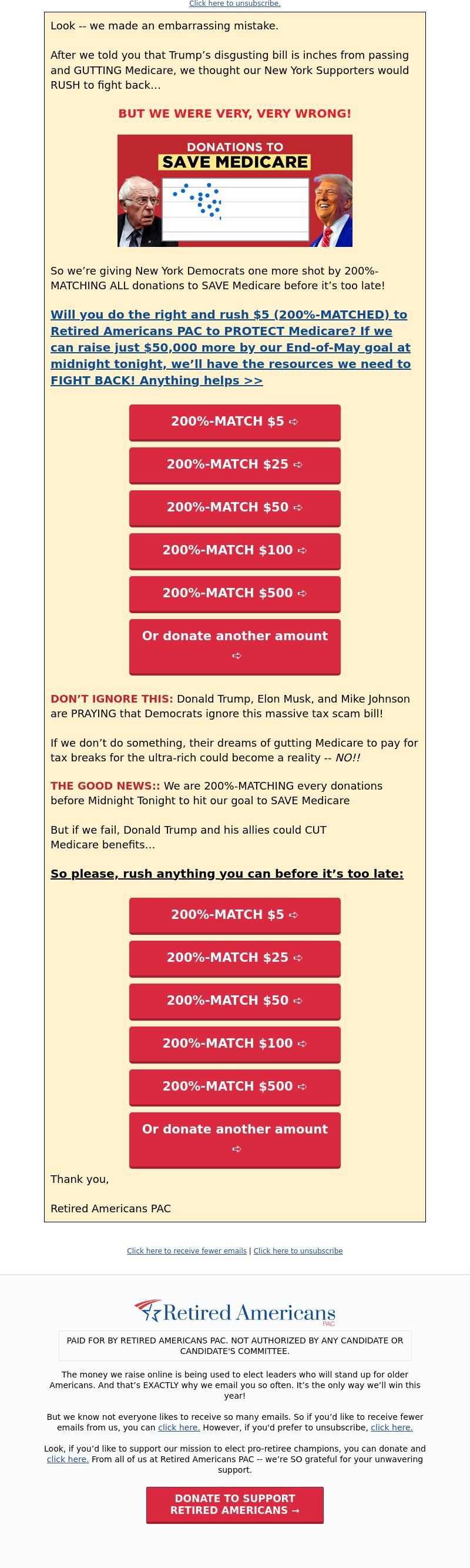The height and width of the screenshot is (1568, 470).
Task: Choose 200%-MATCH $25 button under the 'Anything helps' link
Action: click(234, 464)
